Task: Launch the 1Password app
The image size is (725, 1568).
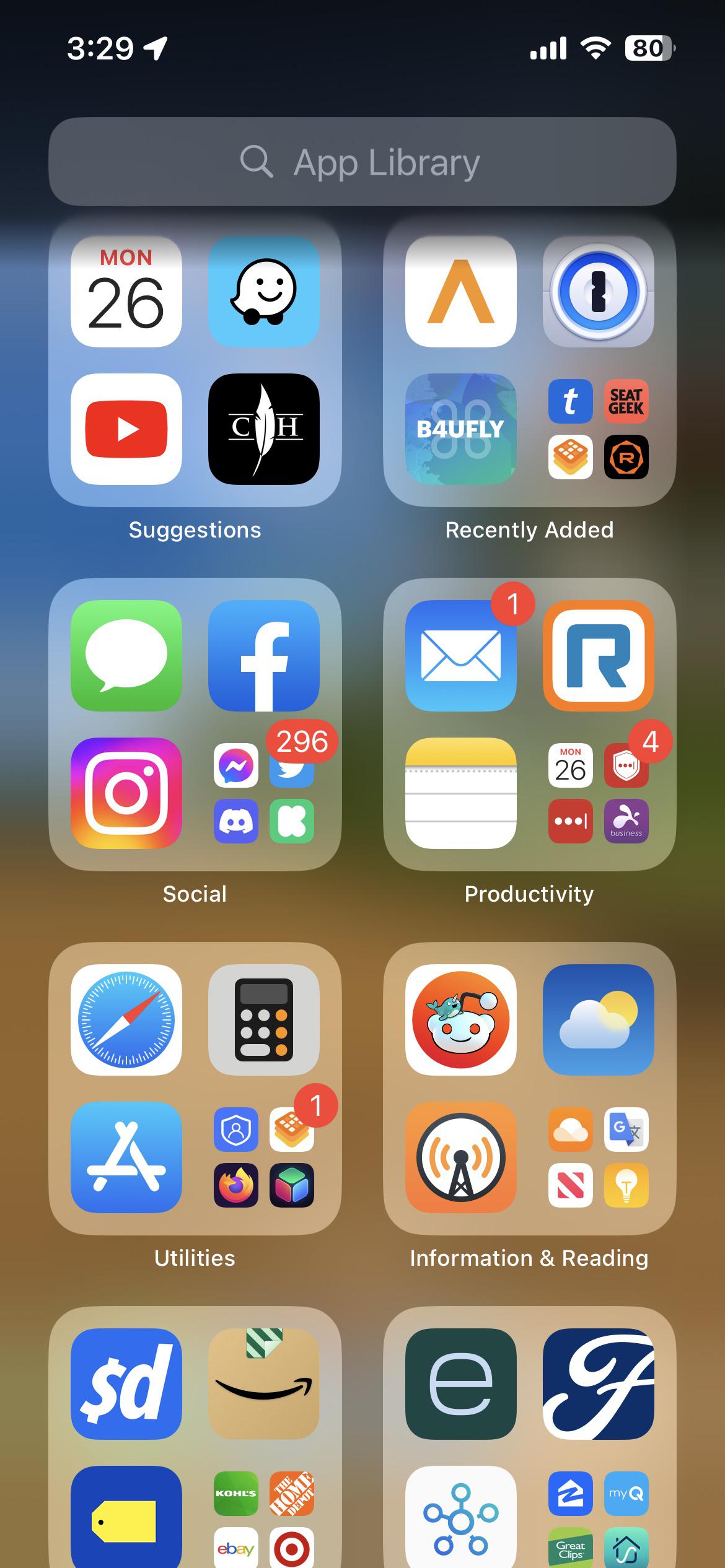Action: click(x=598, y=292)
